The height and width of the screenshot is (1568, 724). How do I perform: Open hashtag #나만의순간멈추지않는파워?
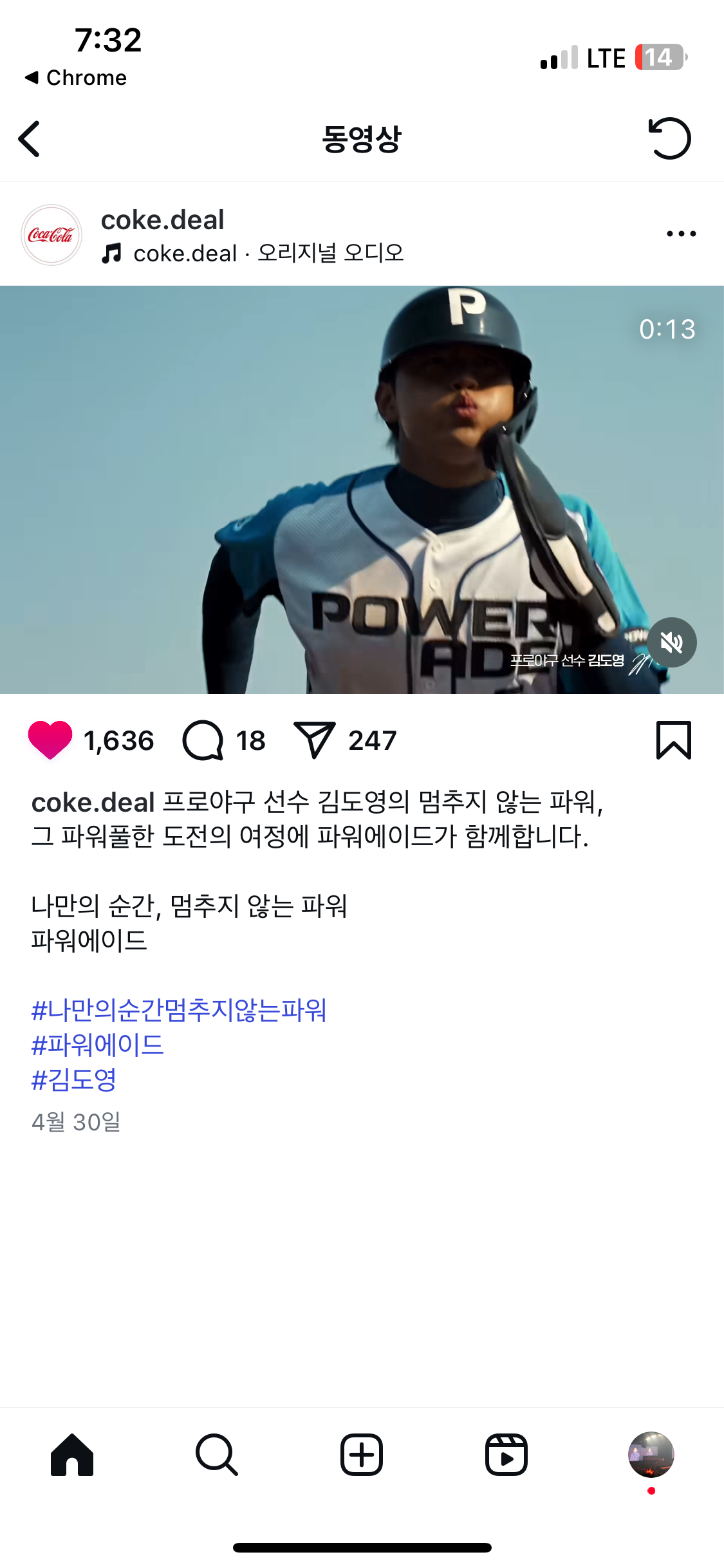179,1011
